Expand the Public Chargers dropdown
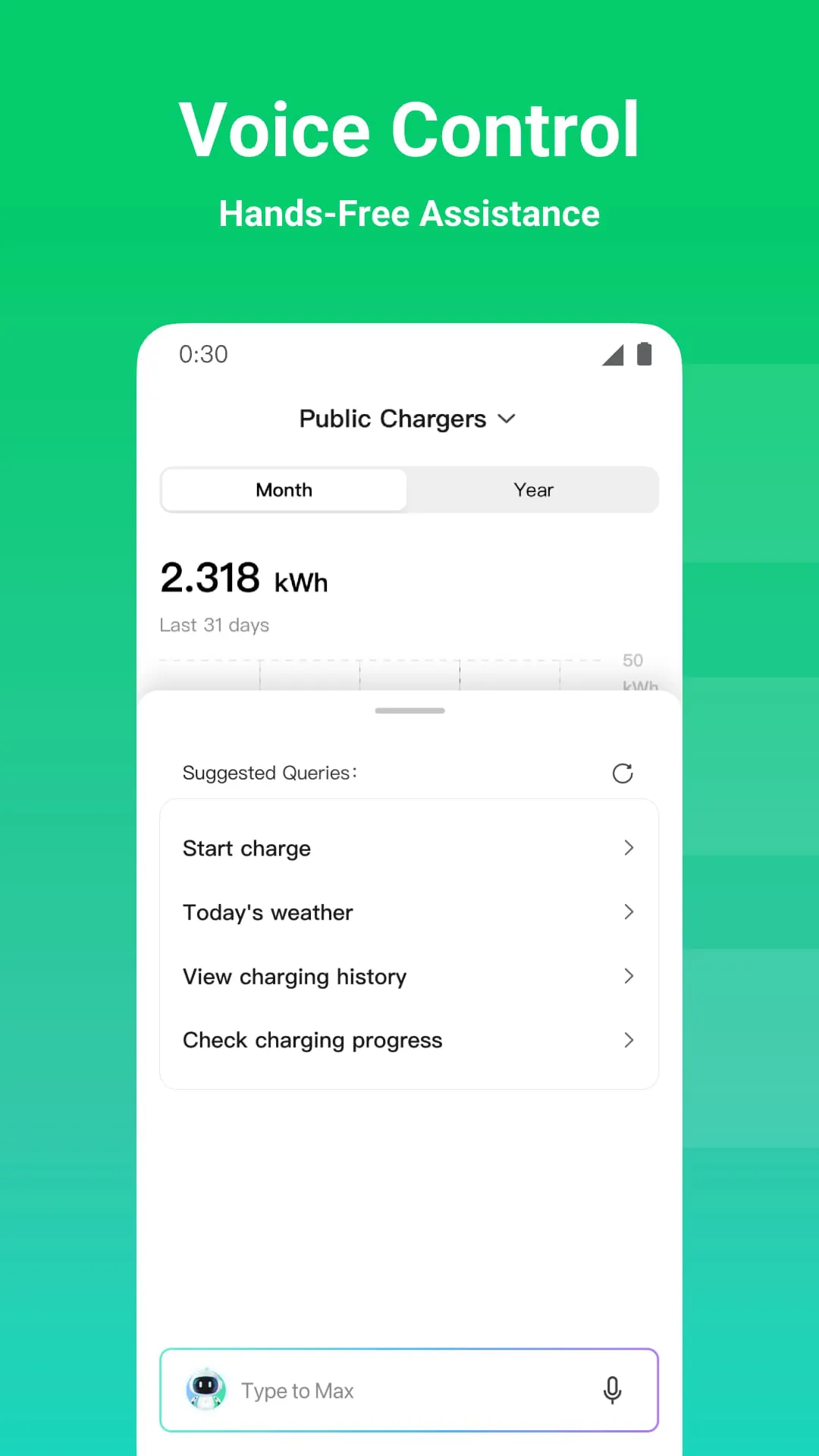Viewport: 819px width, 1456px height. click(x=507, y=418)
